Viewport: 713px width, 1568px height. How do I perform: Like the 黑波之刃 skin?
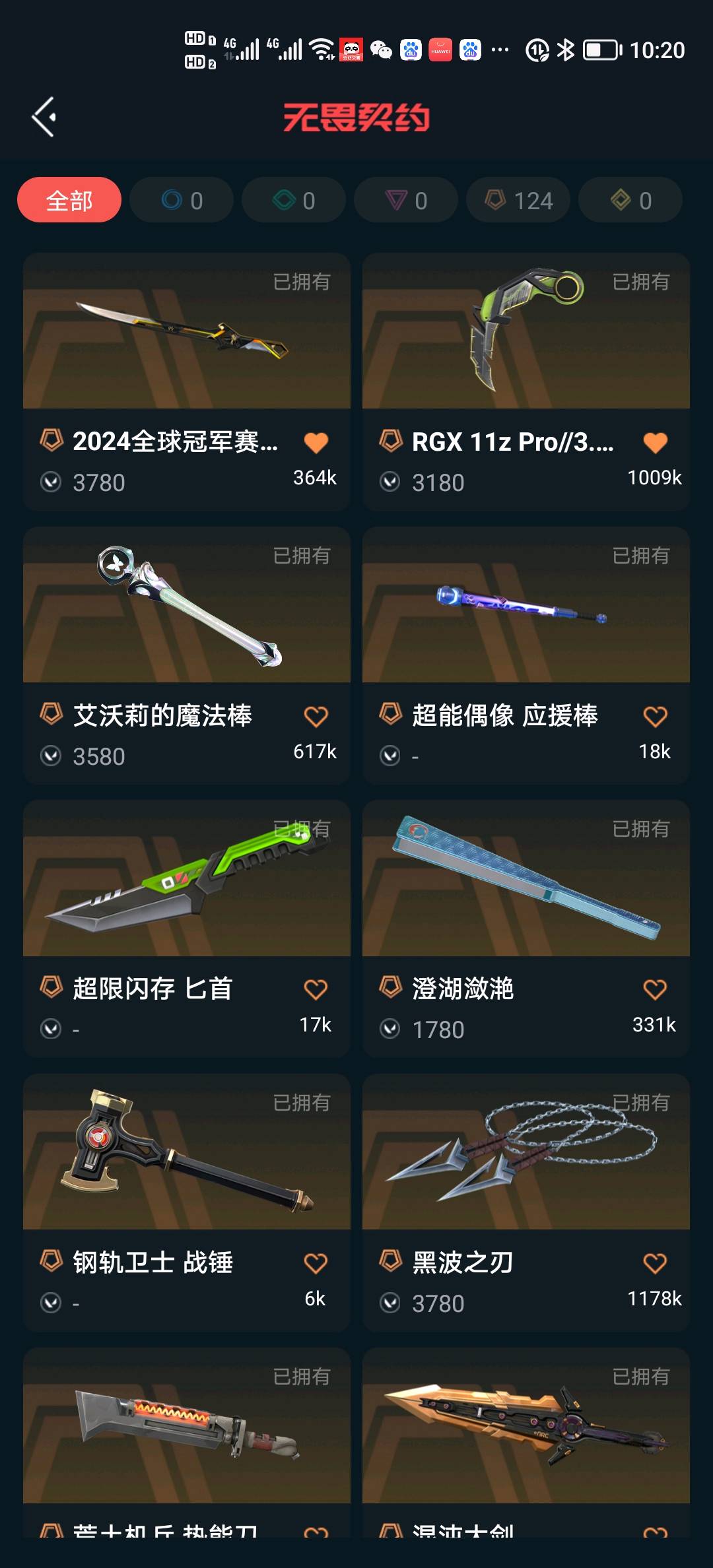[x=655, y=1263]
